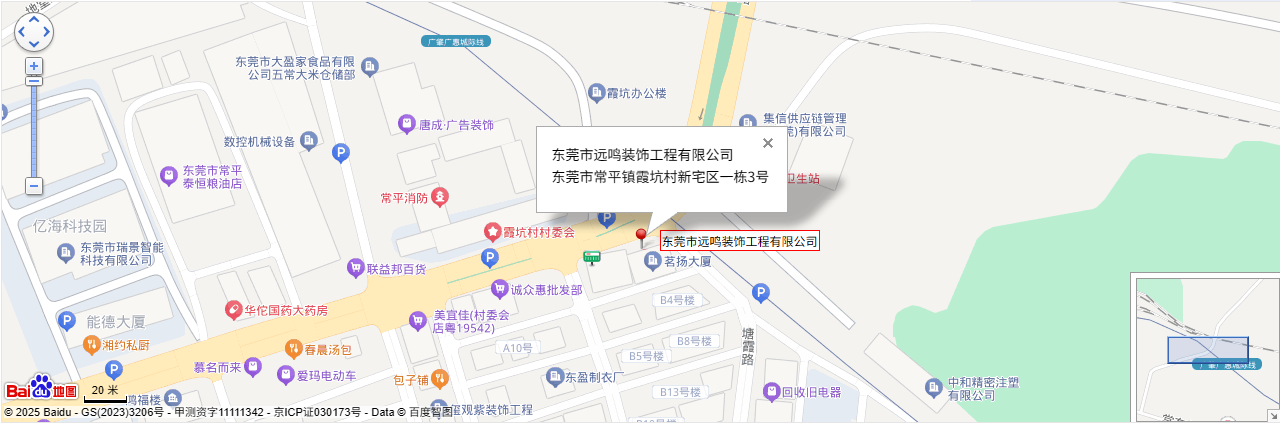Select the 常平消防 map point

point(438,198)
